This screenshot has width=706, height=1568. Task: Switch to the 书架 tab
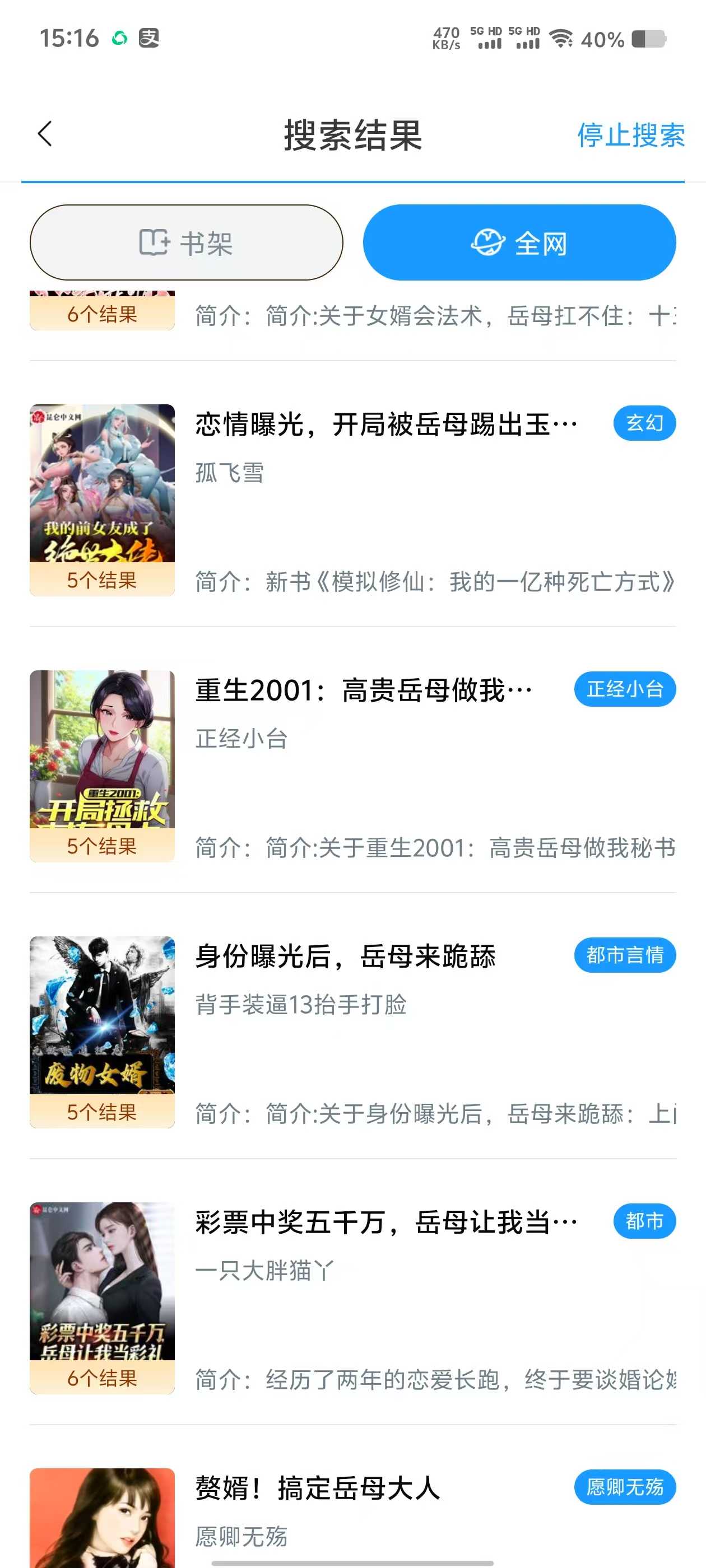(x=187, y=243)
